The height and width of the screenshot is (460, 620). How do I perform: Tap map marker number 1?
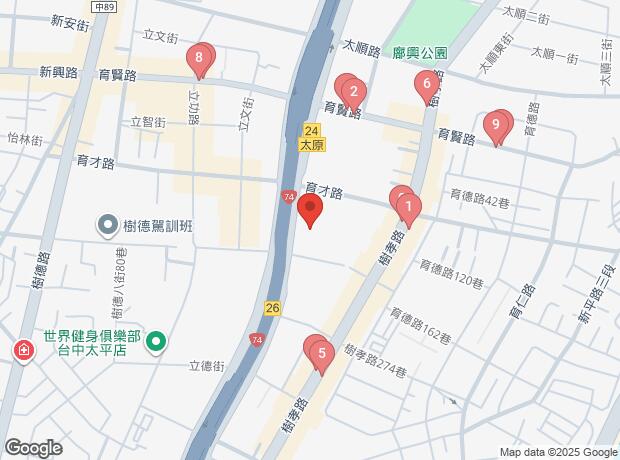click(x=408, y=208)
